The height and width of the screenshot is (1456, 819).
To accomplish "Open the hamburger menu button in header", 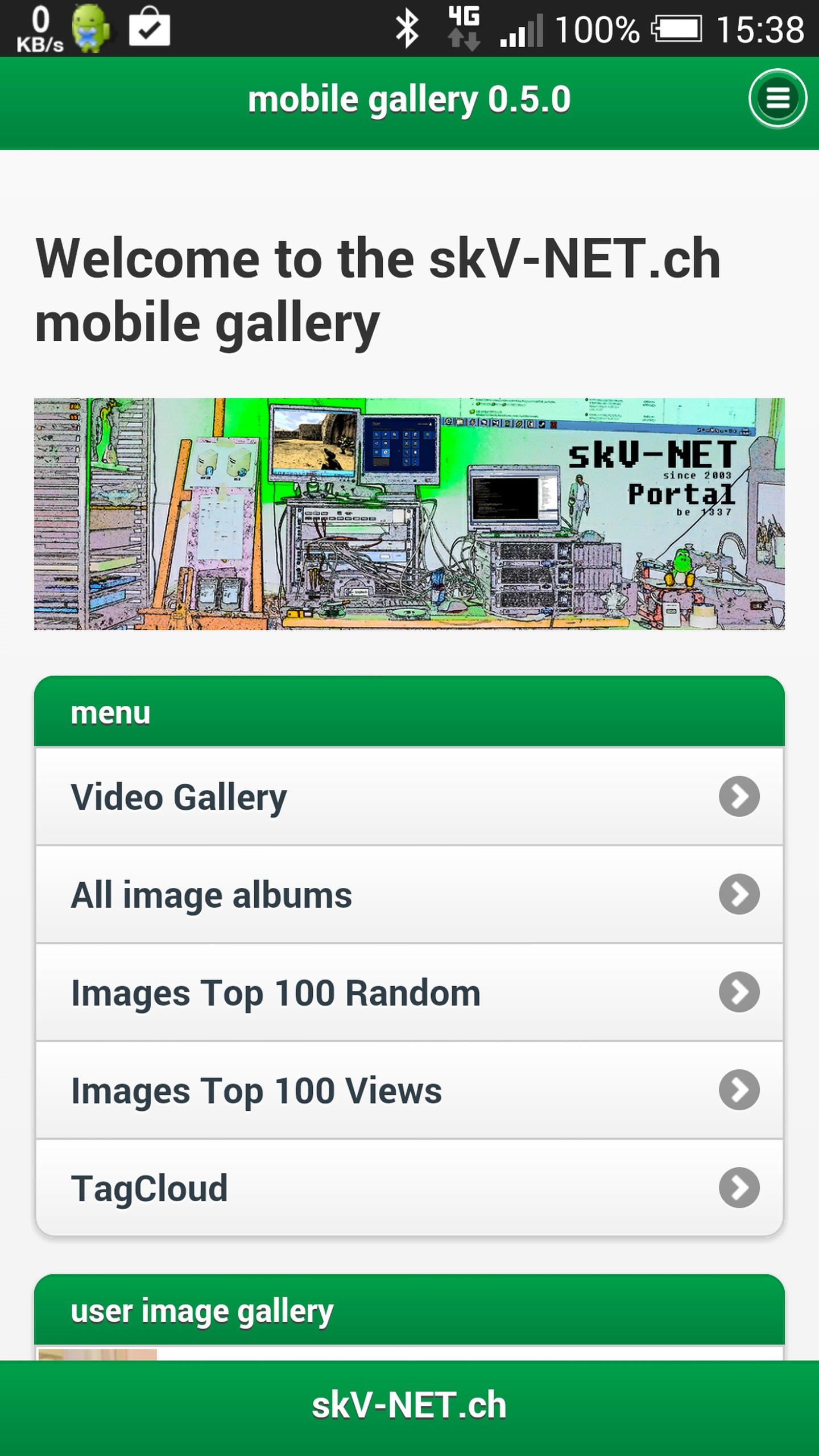I will click(x=777, y=98).
